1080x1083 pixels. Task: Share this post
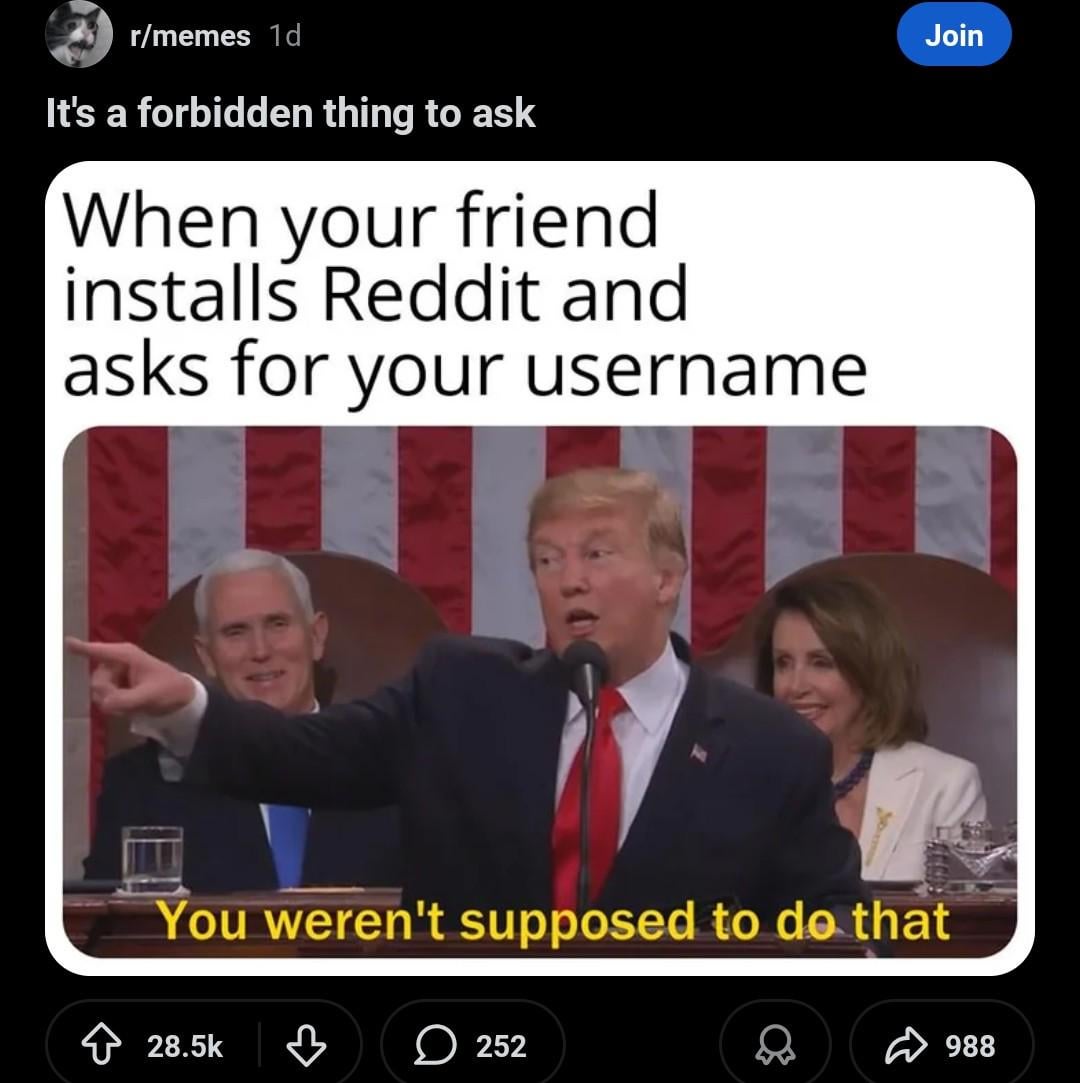pos(940,1045)
